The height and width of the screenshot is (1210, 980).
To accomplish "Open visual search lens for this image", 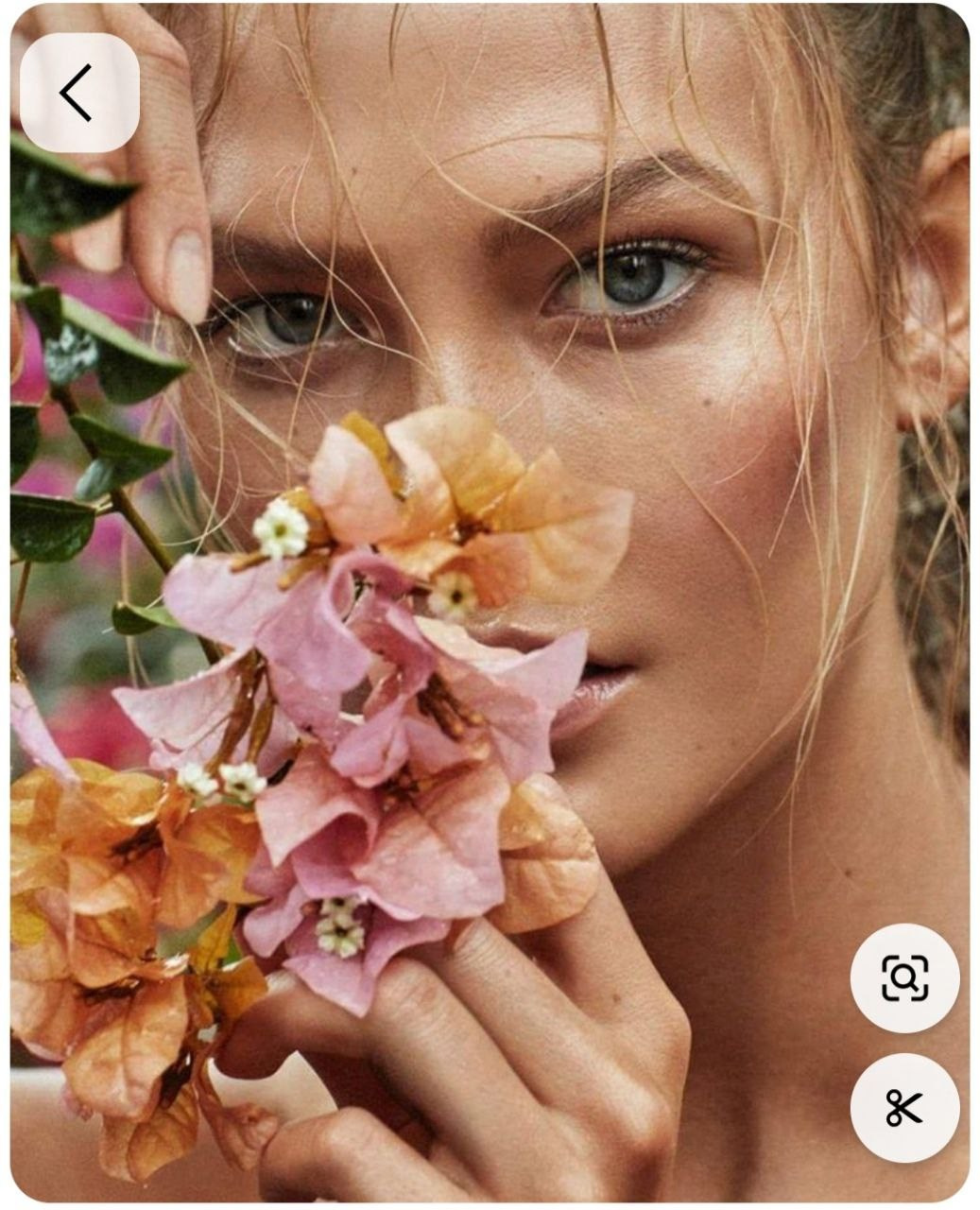I will 904,977.
